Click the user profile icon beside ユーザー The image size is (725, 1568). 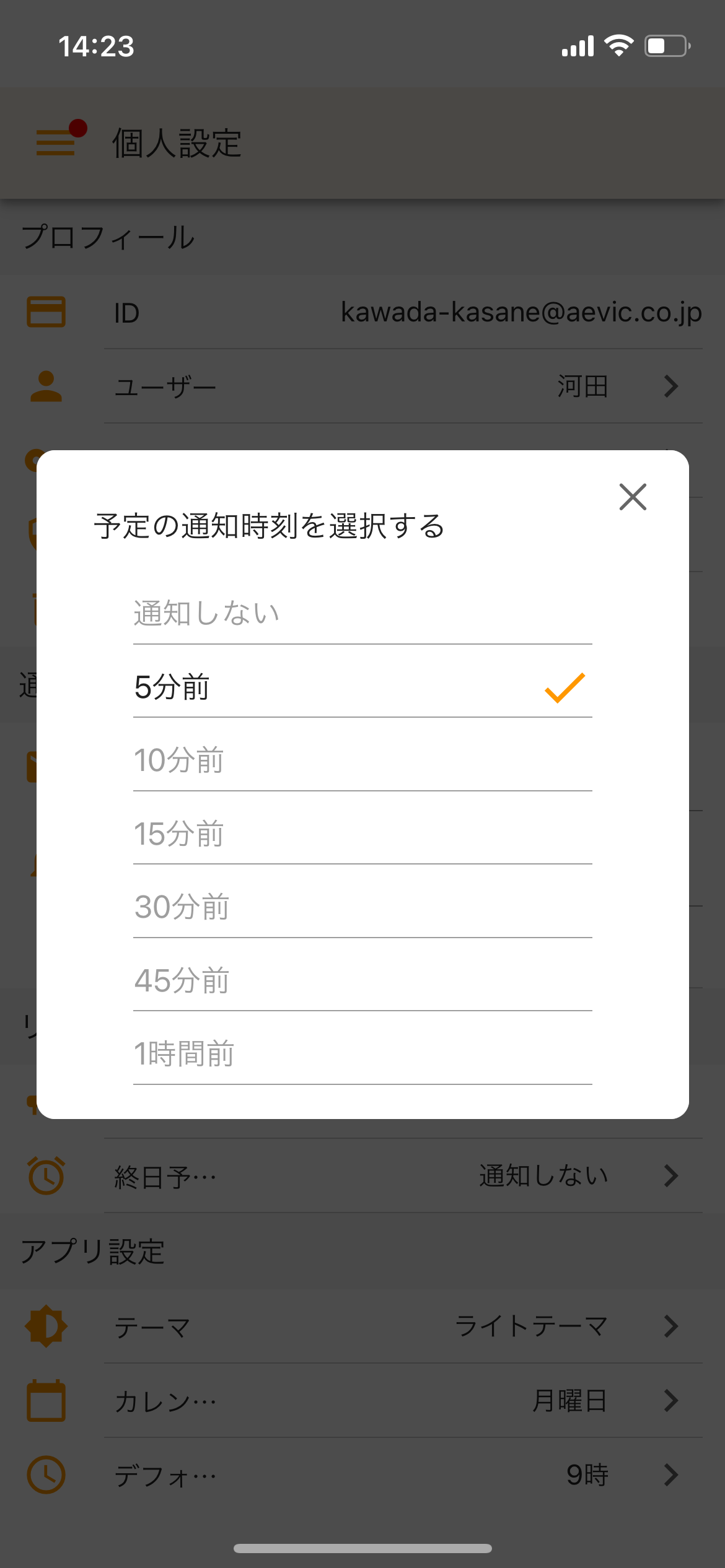click(45, 386)
